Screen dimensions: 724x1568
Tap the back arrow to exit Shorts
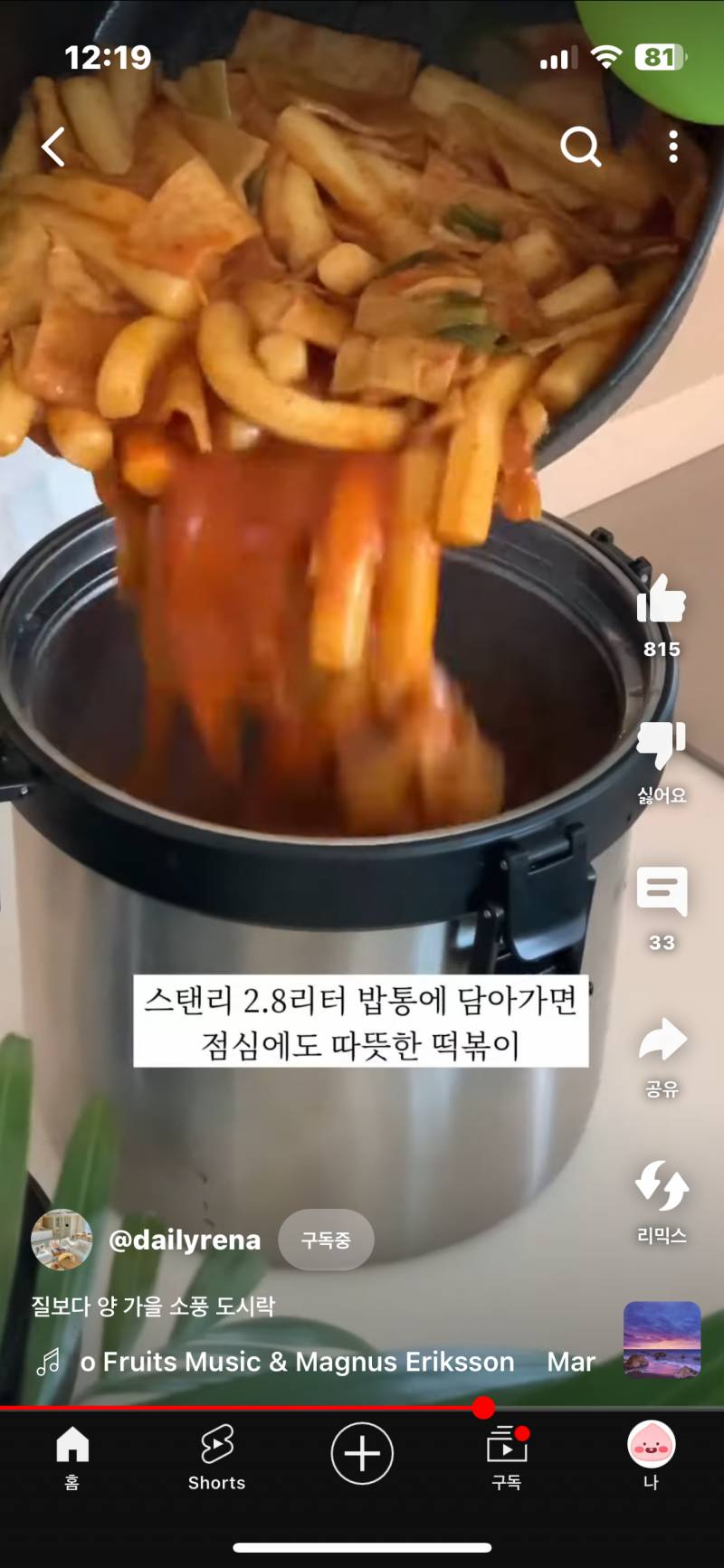(x=54, y=147)
